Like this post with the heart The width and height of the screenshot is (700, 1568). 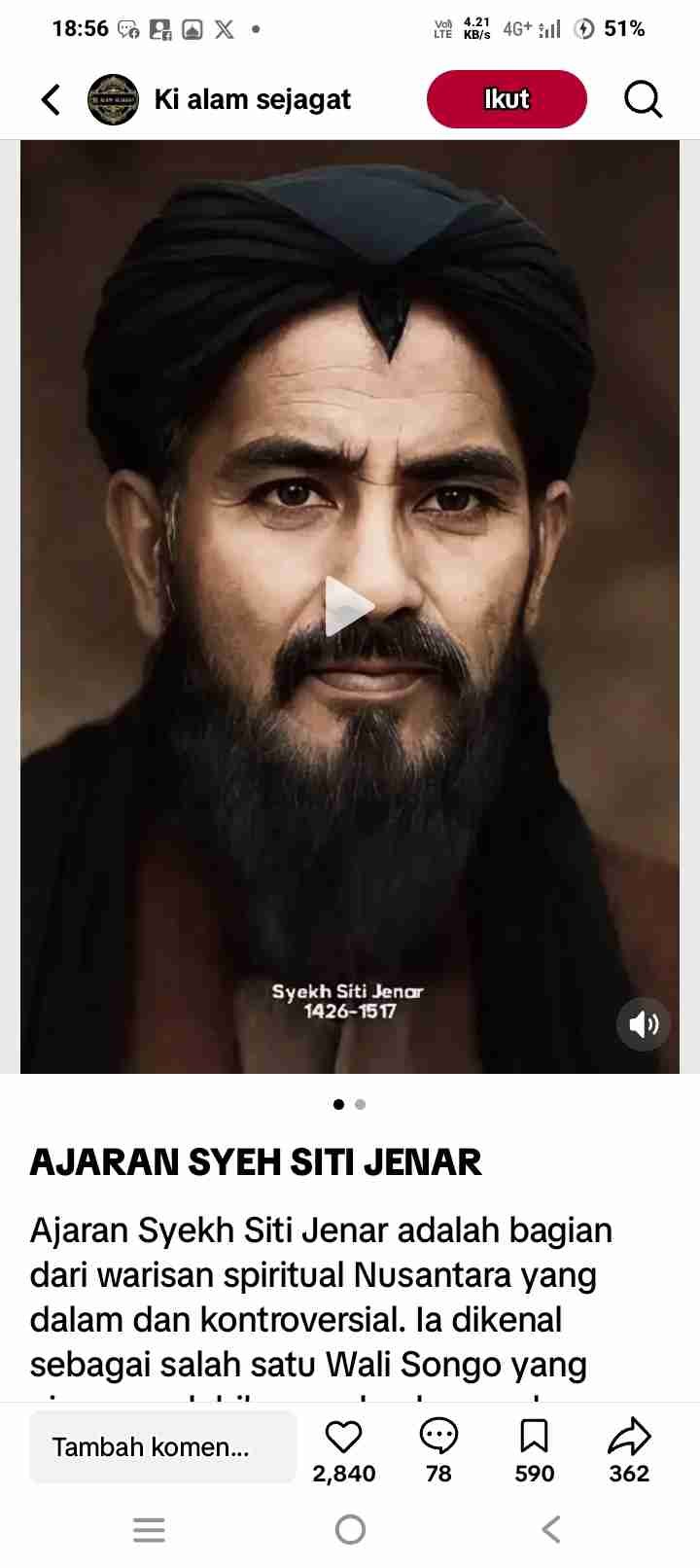pyautogui.click(x=343, y=1437)
